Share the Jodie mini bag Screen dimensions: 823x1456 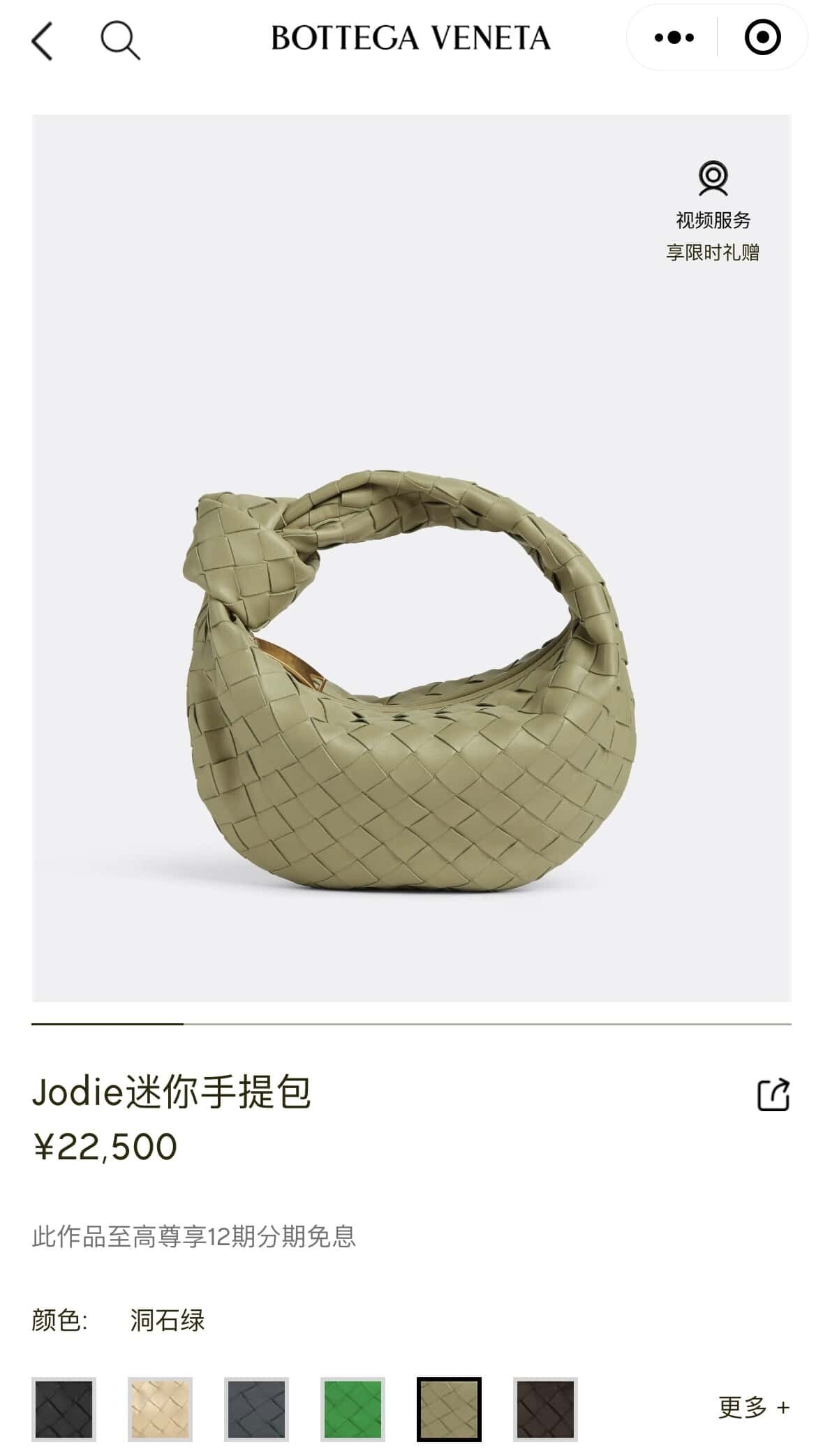pyautogui.click(x=773, y=1094)
